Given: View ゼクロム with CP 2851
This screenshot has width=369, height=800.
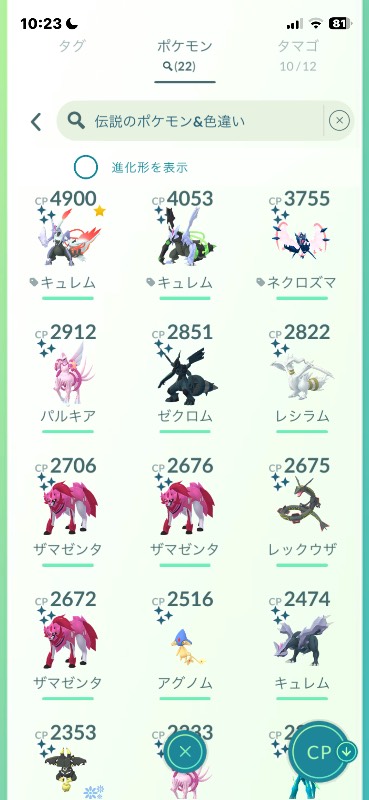Looking at the screenshot, I should pos(185,378).
